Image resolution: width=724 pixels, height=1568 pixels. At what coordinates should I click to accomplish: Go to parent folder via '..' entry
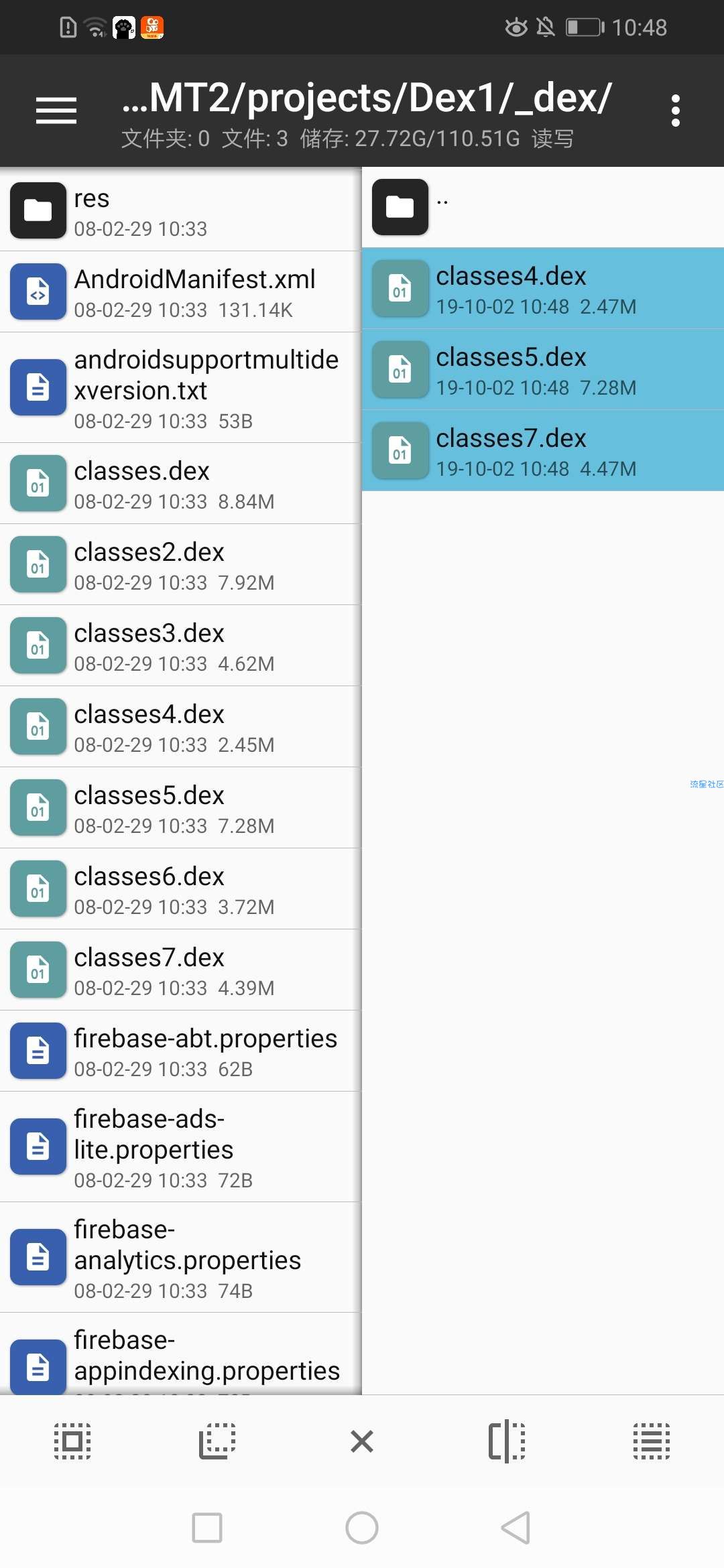coord(543,207)
